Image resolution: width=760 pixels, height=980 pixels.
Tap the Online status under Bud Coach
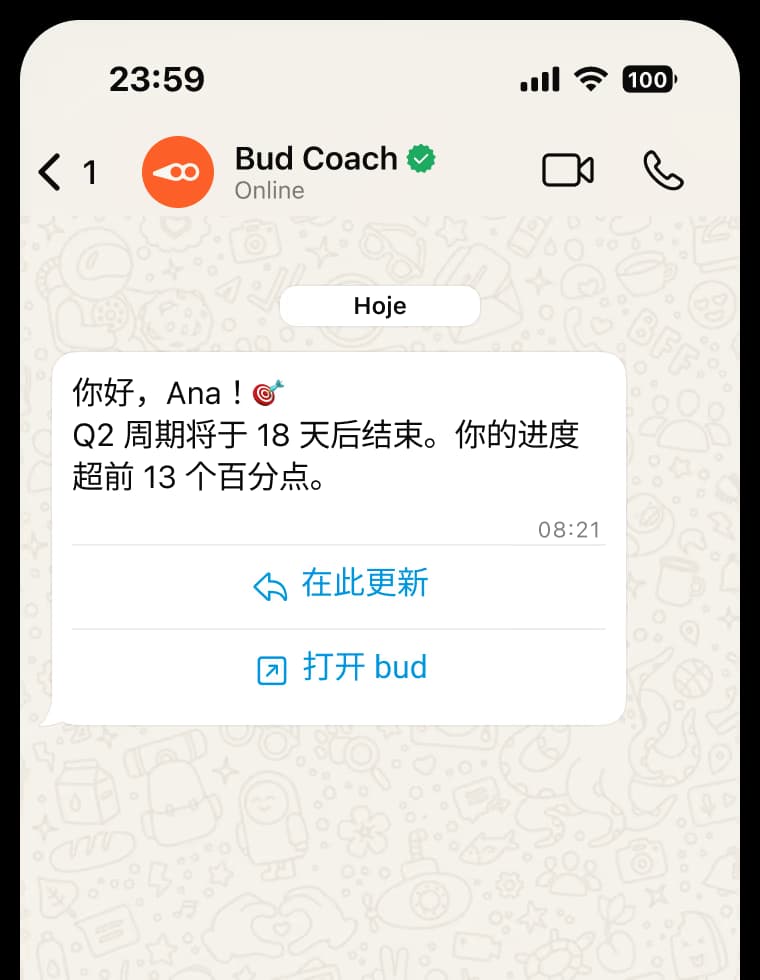(268, 188)
